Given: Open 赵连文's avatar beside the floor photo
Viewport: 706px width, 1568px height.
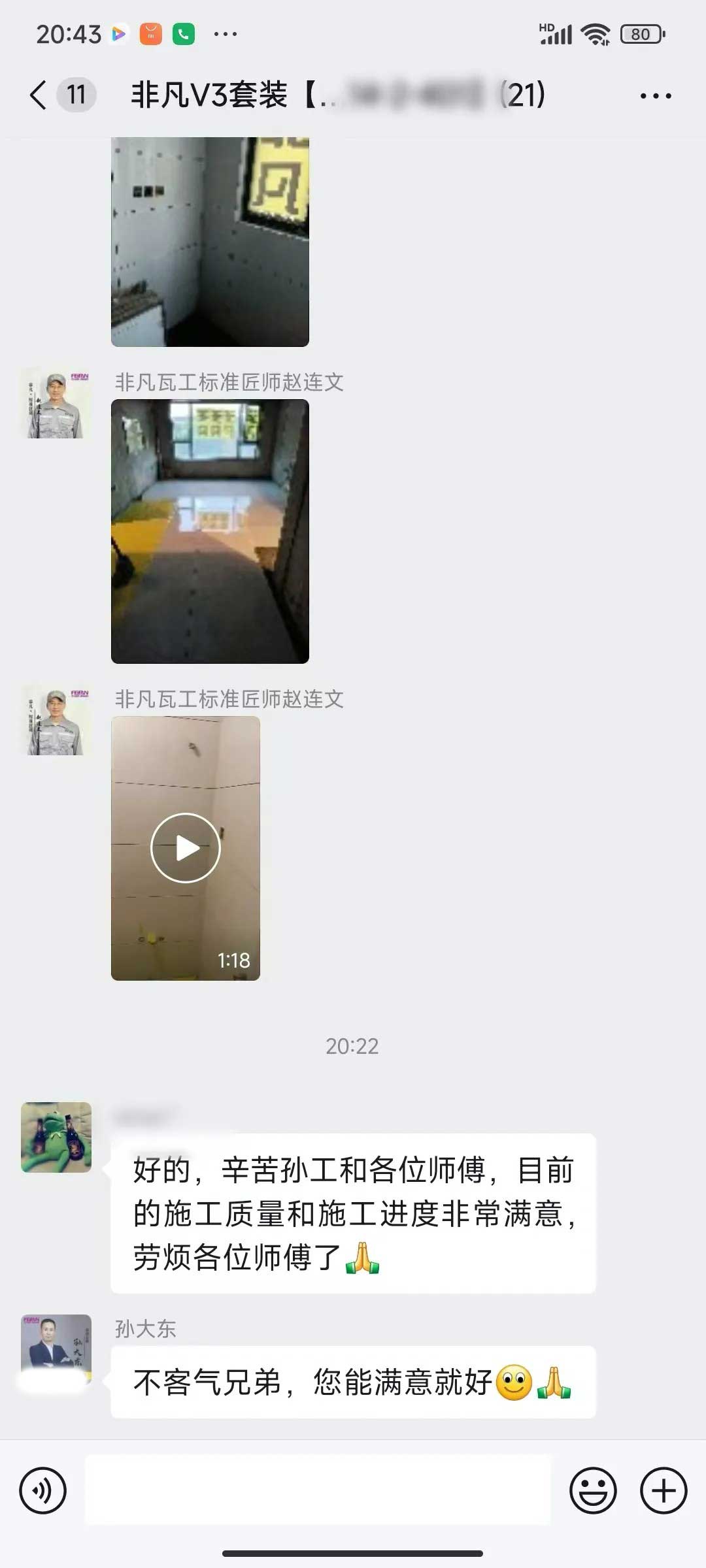Looking at the screenshot, I should pos(56,404).
